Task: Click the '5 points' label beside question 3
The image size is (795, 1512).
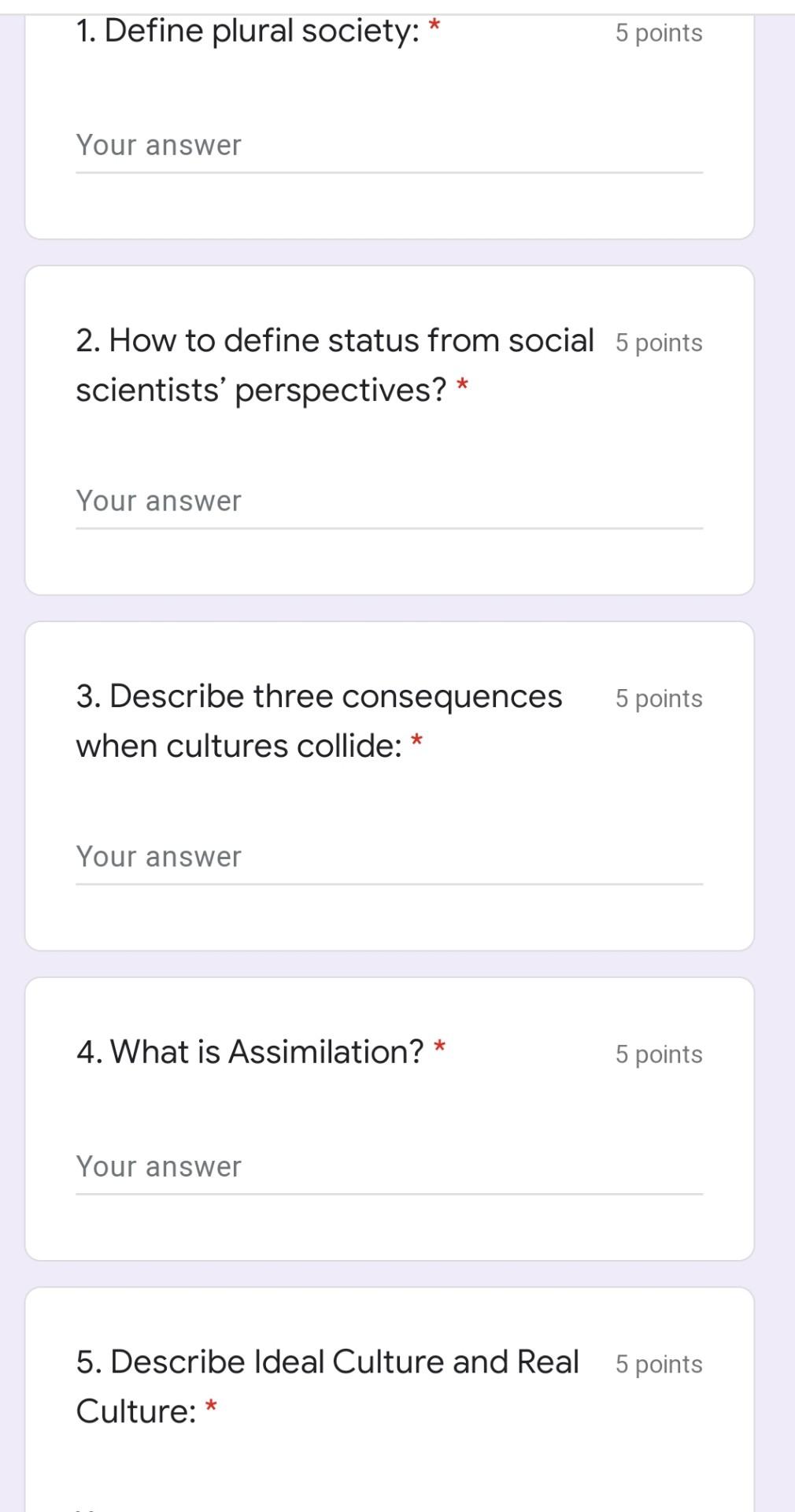Action: [659, 699]
